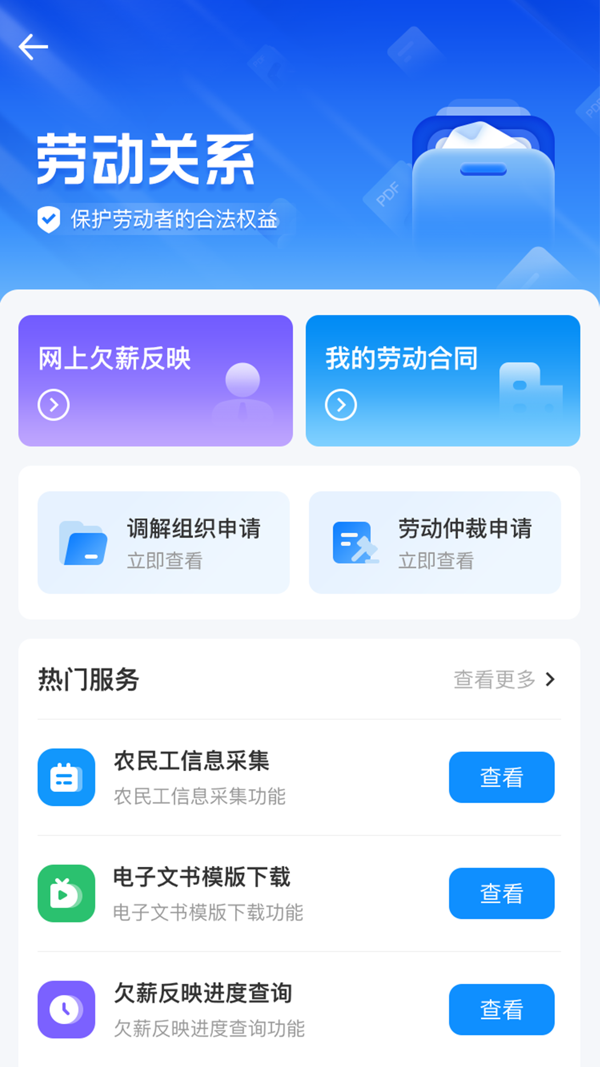The width and height of the screenshot is (600, 1067).
Task: Open the 网上欠薪反映 card
Action: coord(155,380)
